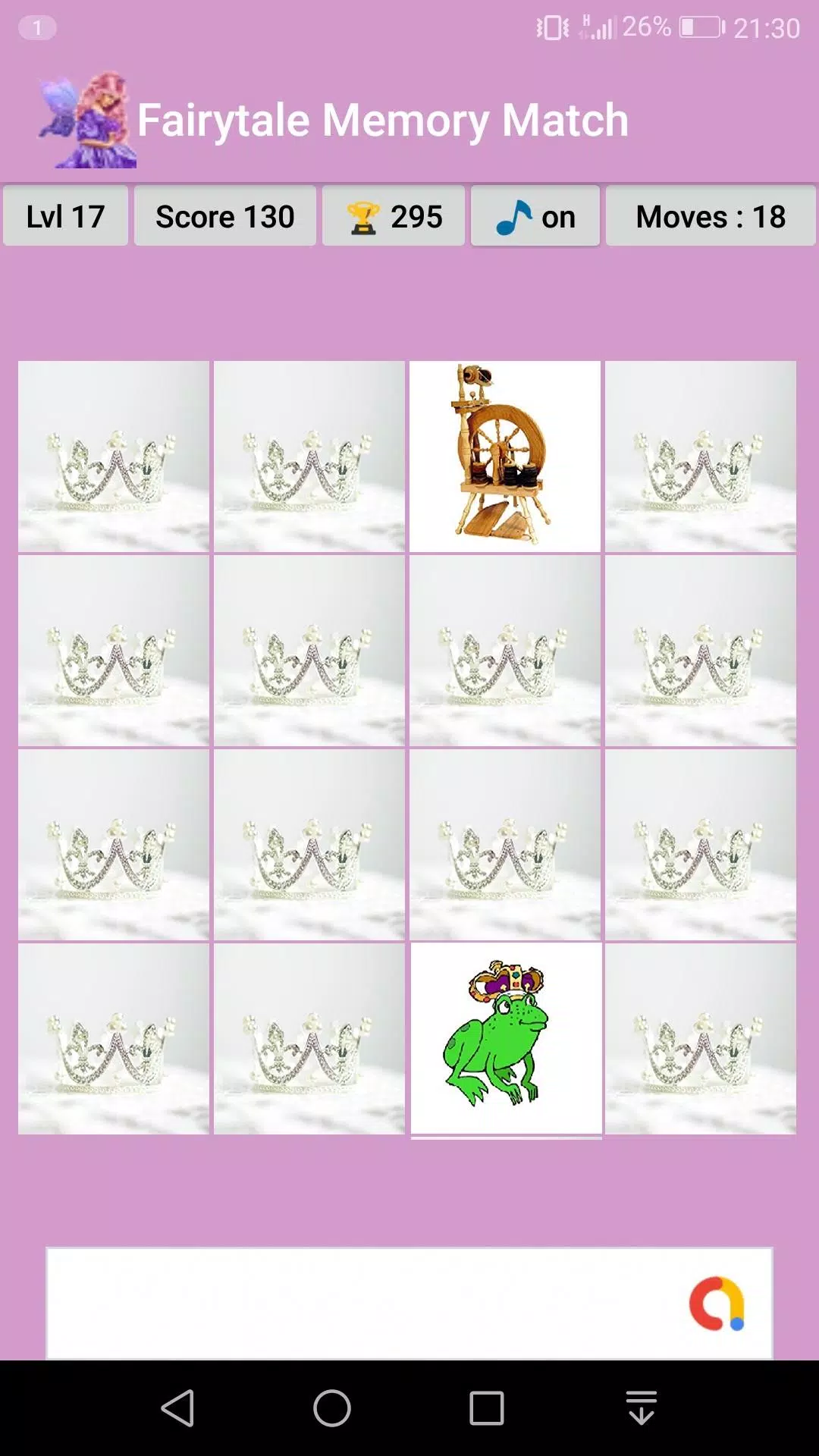Tap the trophy 295 high score button

[394, 216]
